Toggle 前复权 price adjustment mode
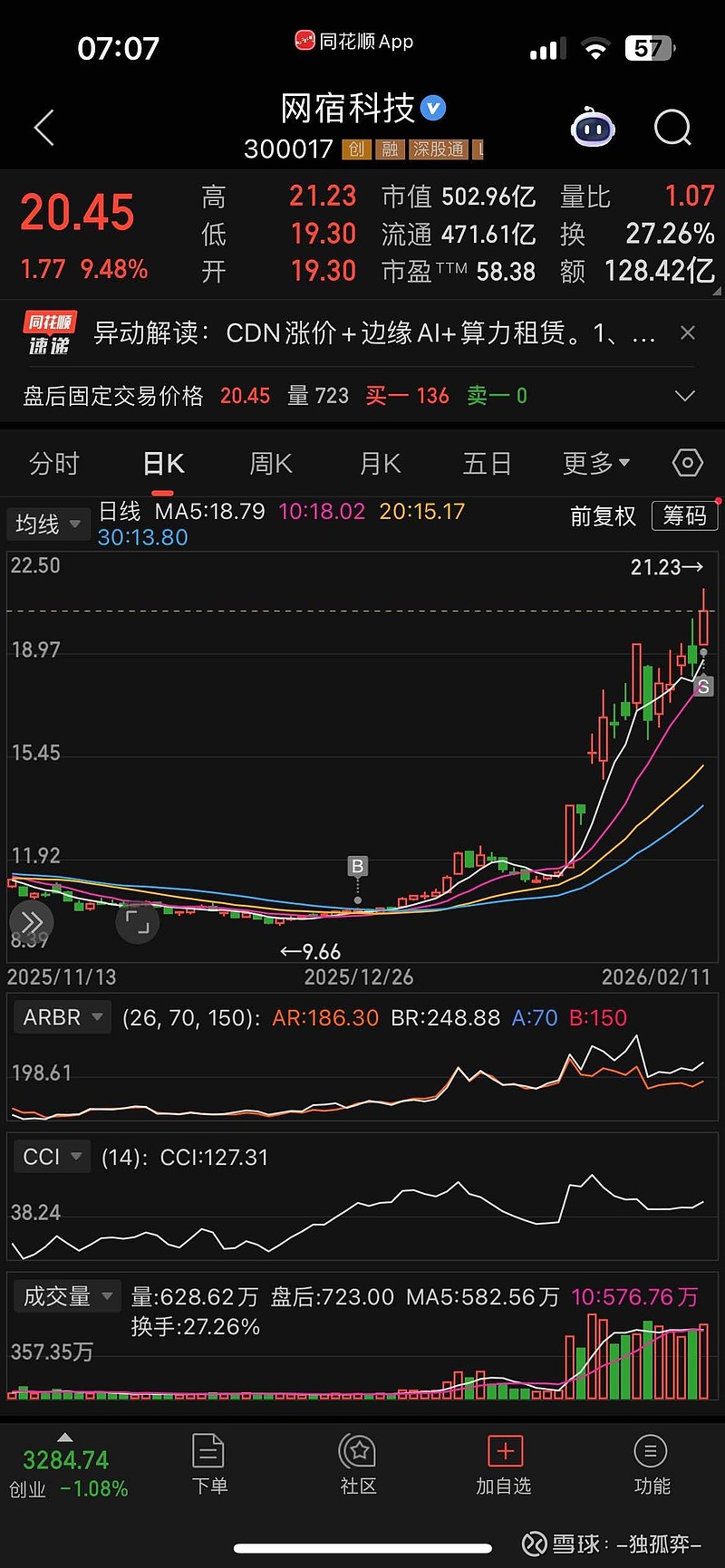Viewport: 725px width, 1568px height. pos(603,515)
